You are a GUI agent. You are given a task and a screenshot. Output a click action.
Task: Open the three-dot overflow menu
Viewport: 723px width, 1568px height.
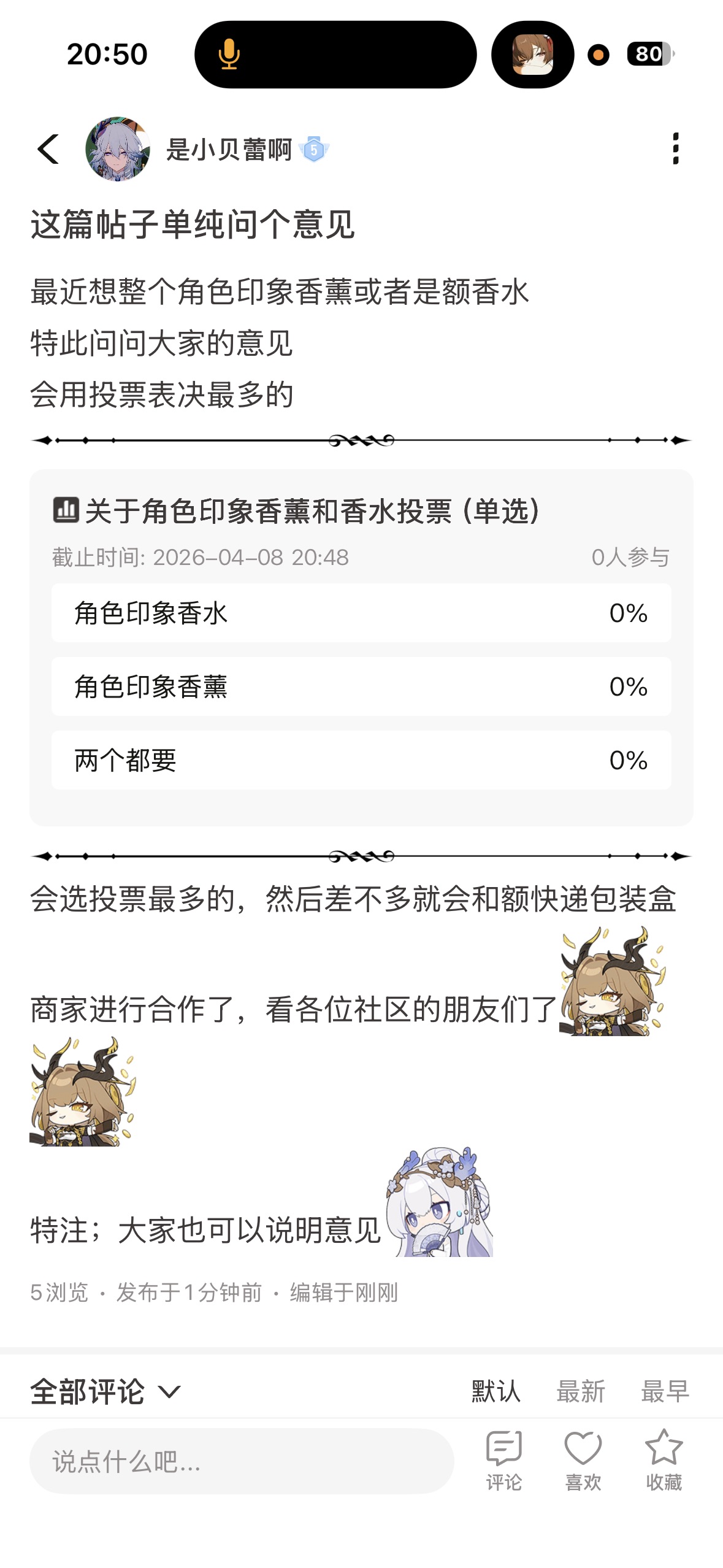coord(675,149)
